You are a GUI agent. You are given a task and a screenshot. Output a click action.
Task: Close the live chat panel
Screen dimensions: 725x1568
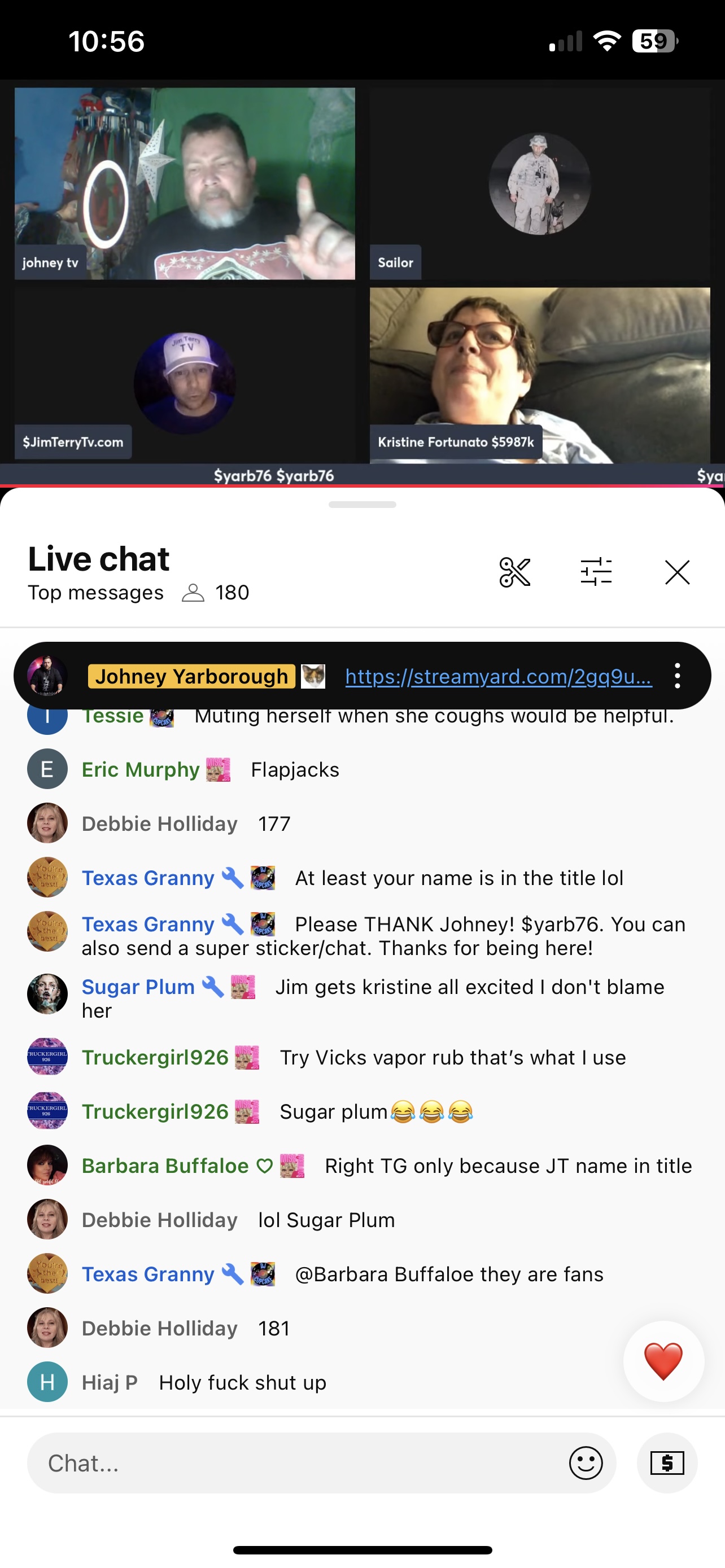tap(677, 572)
